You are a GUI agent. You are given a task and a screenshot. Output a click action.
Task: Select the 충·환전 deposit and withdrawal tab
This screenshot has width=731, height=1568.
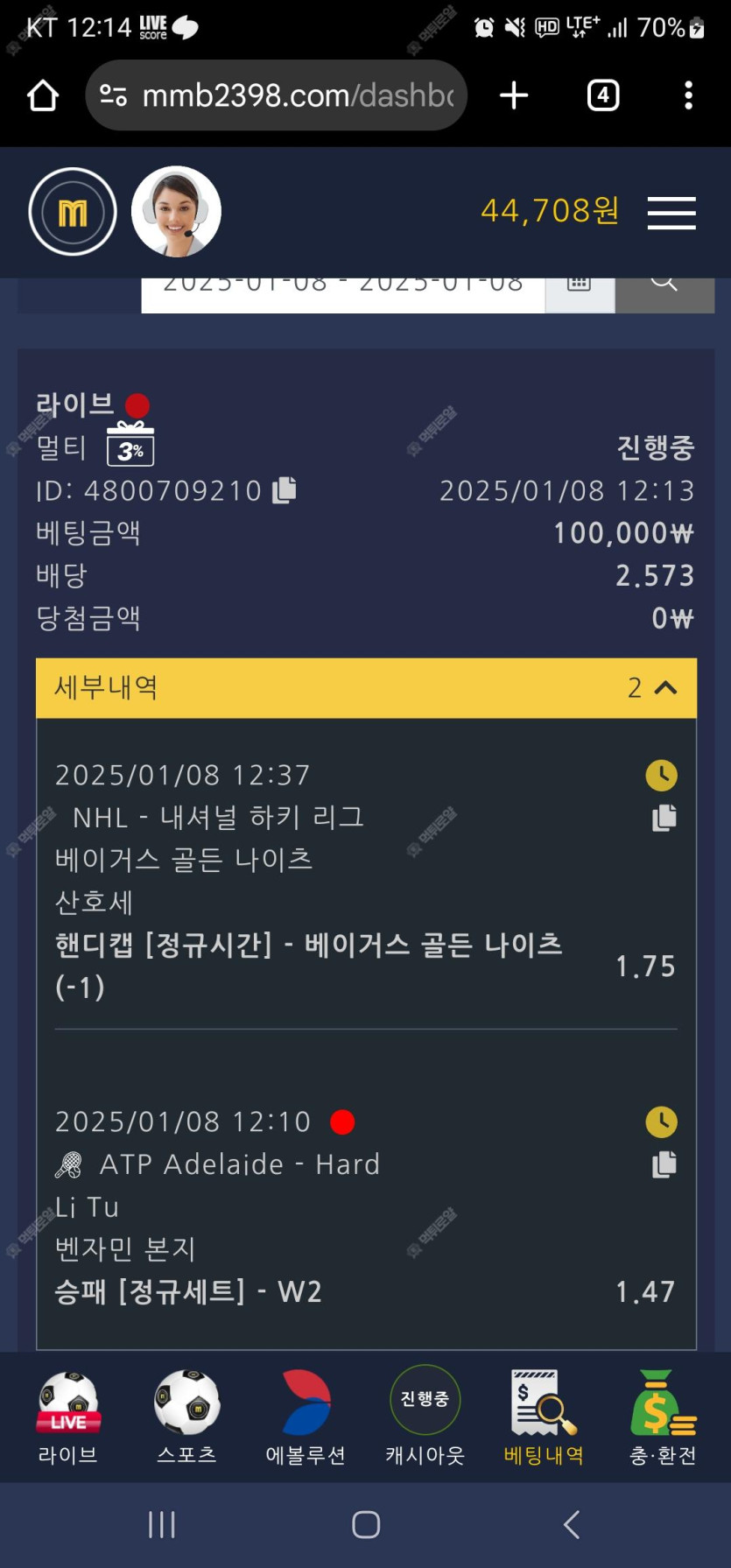pos(663,1417)
